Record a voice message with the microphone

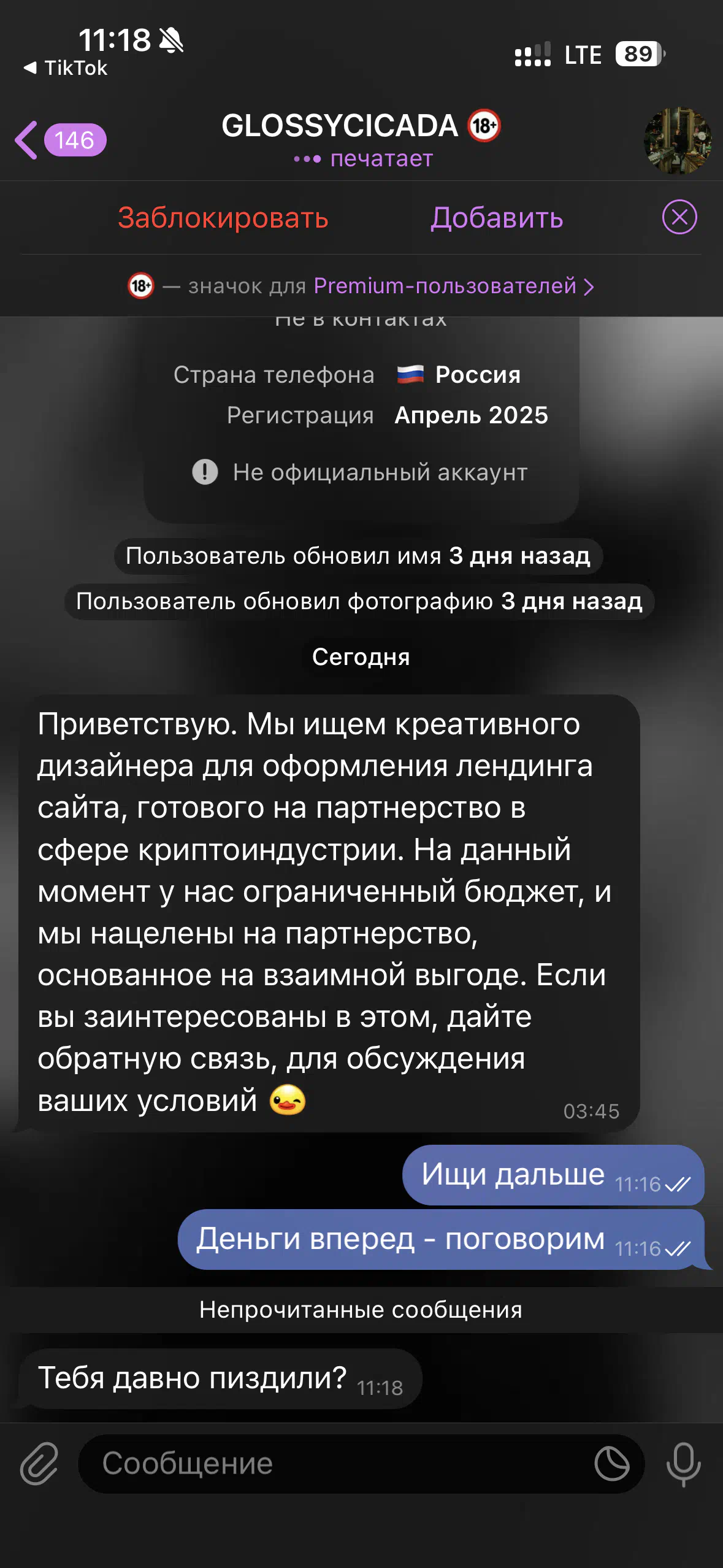pos(684,1464)
